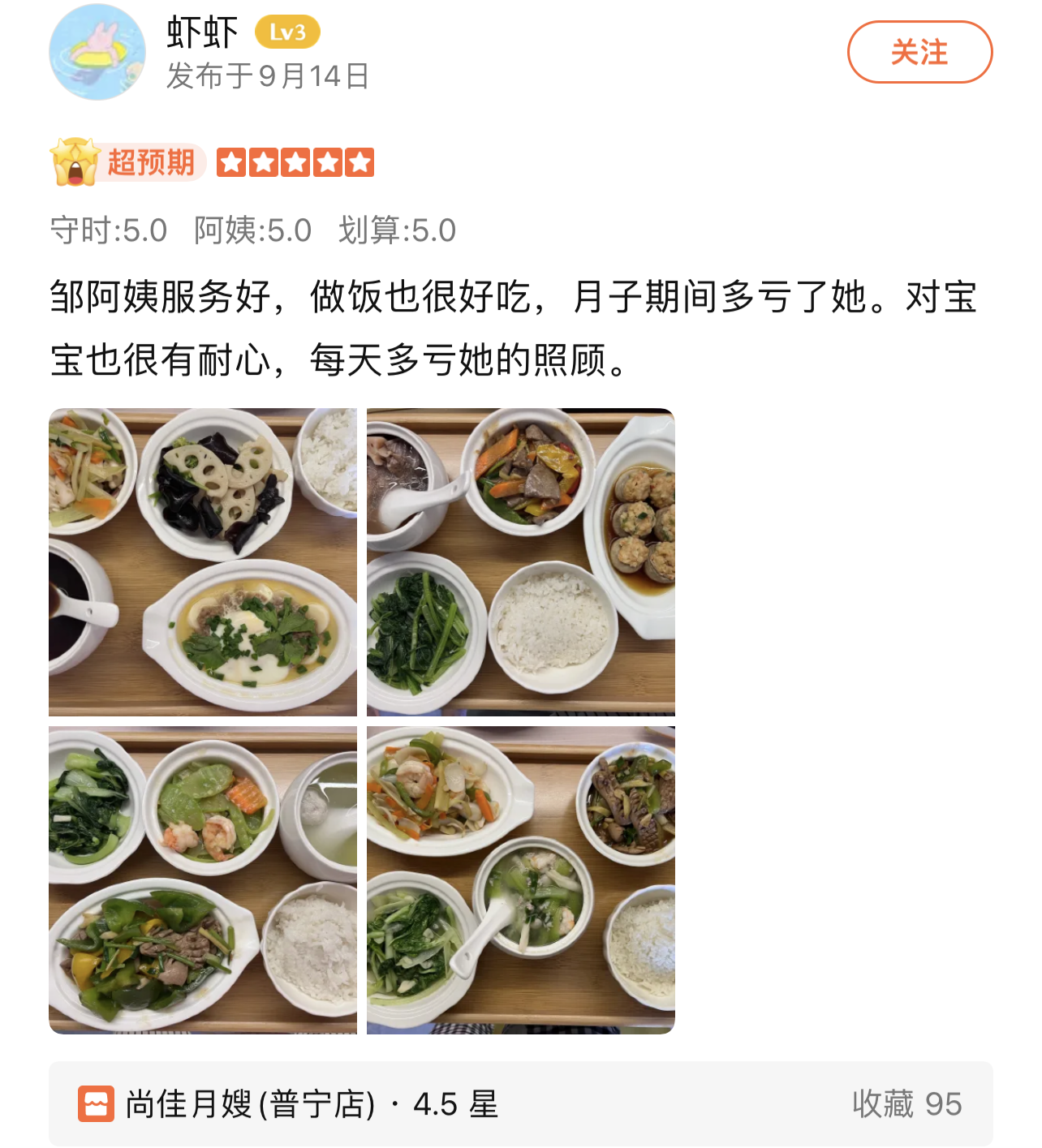The image size is (1042, 1148).
Task: View the stuffed mushroom meal photo
Action: click(x=521, y=561)
